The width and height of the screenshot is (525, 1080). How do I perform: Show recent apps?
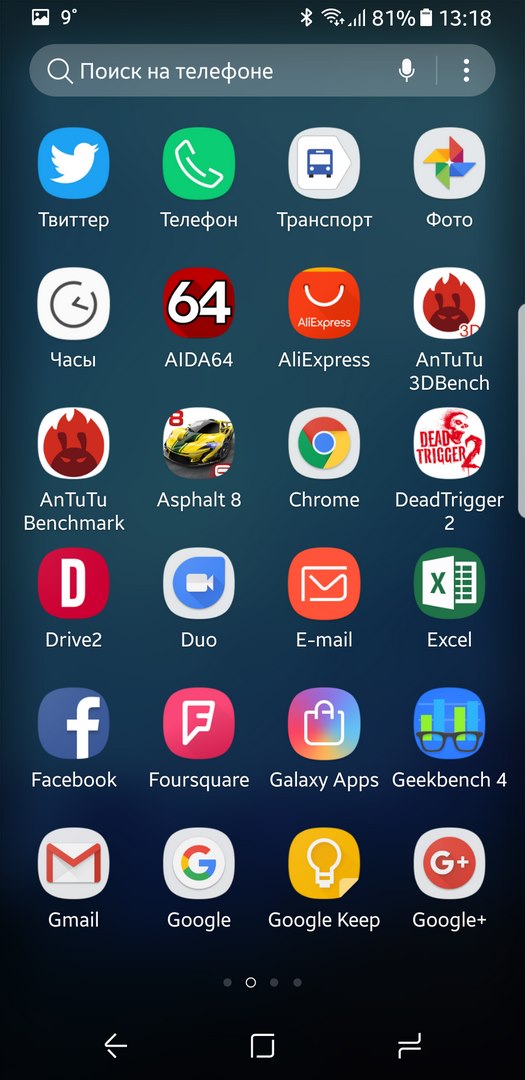(x=410, y=1046)
